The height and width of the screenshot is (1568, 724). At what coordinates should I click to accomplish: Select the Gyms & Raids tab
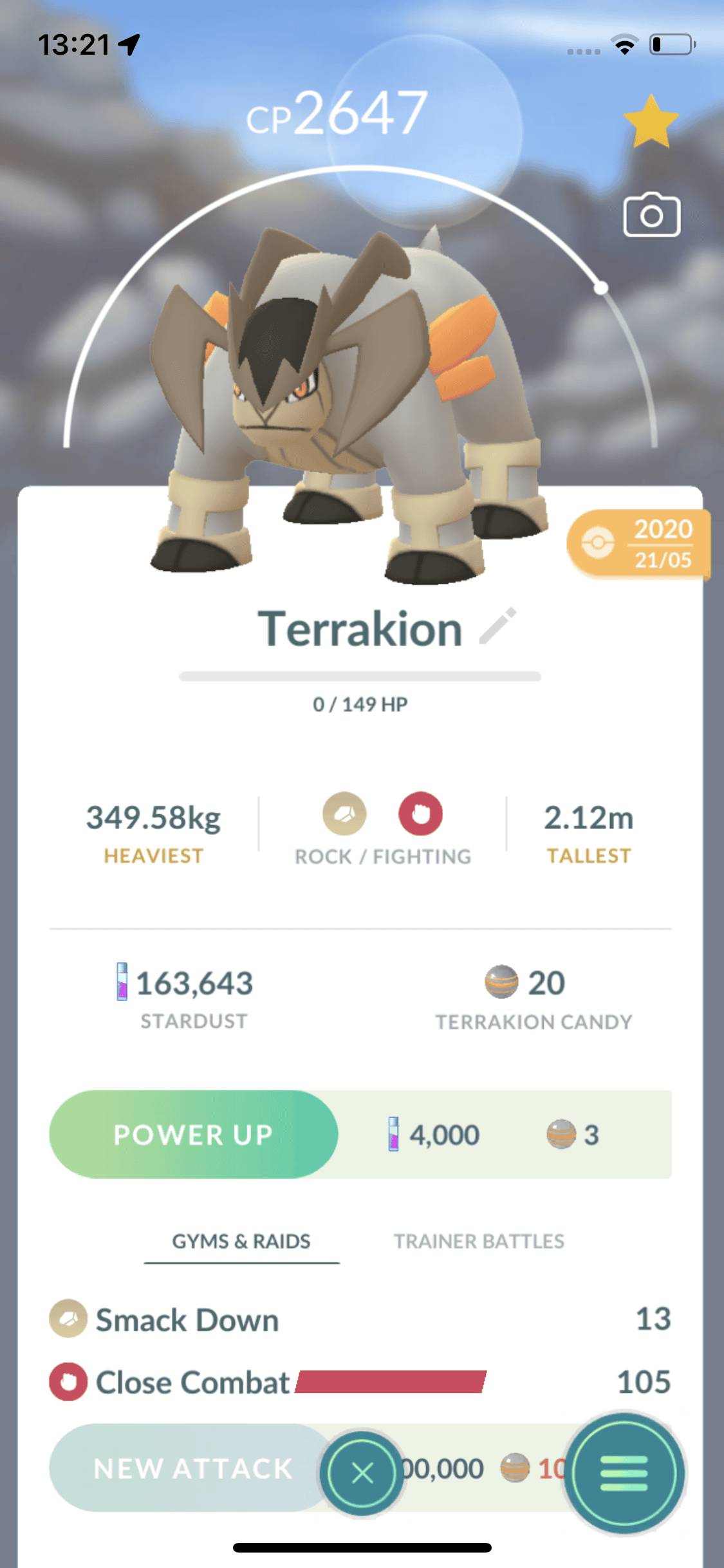(x=241, y=1241)
